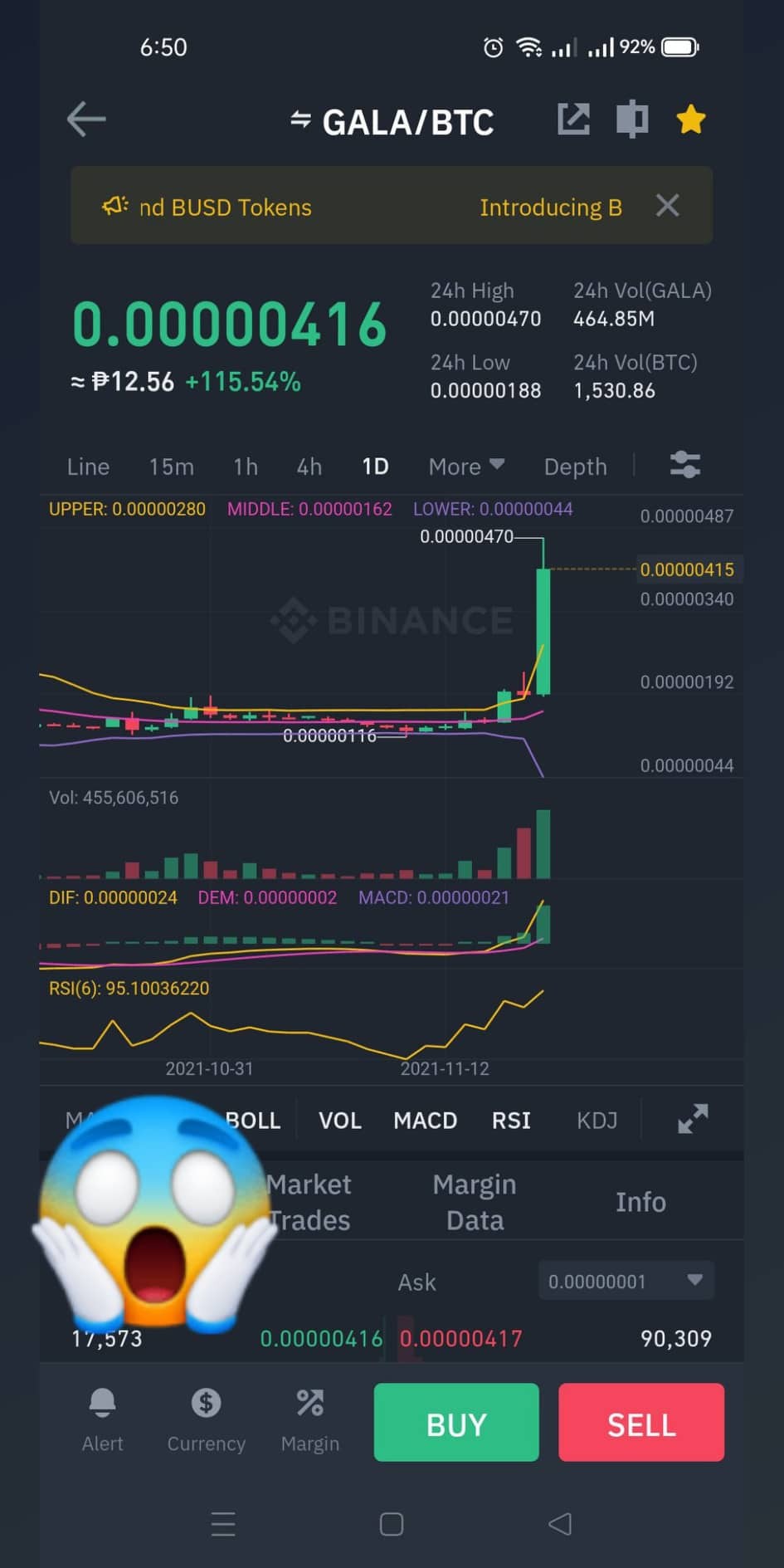This screenshot has width=784, height=1568.
Task: Select the KDJ indicator
Action: tap(597, 1121)
